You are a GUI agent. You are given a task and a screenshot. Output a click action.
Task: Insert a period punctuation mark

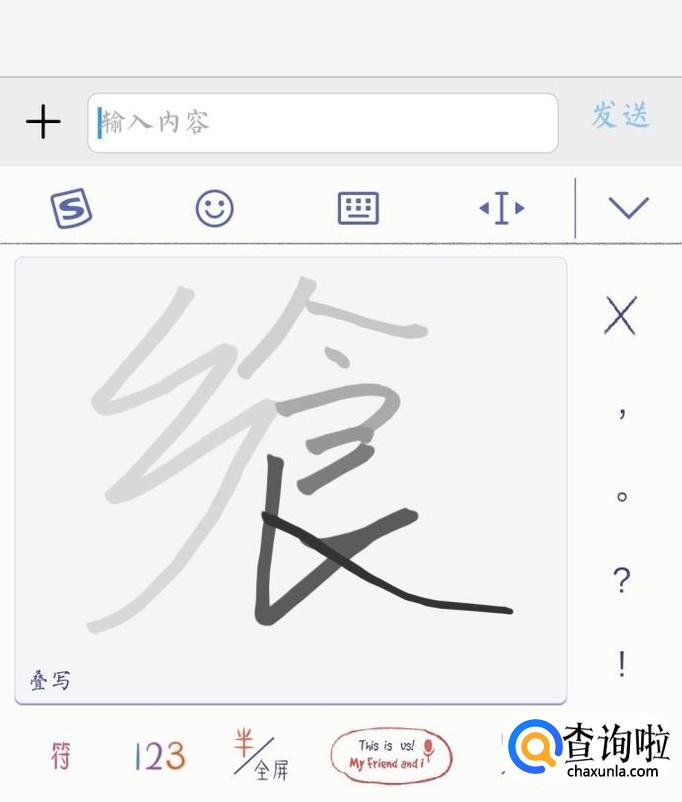pos(621,496)
